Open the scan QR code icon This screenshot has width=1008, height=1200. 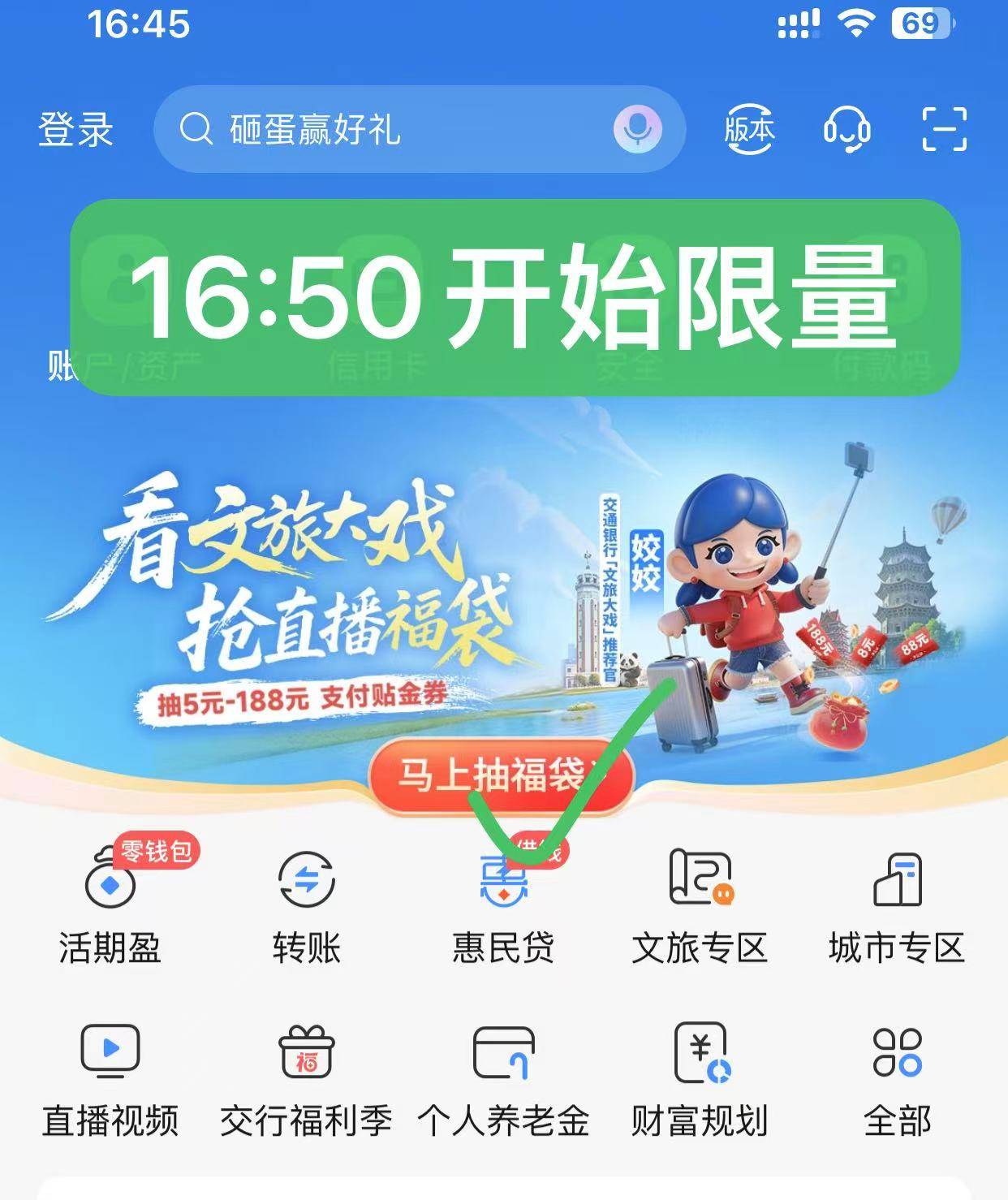945,129
